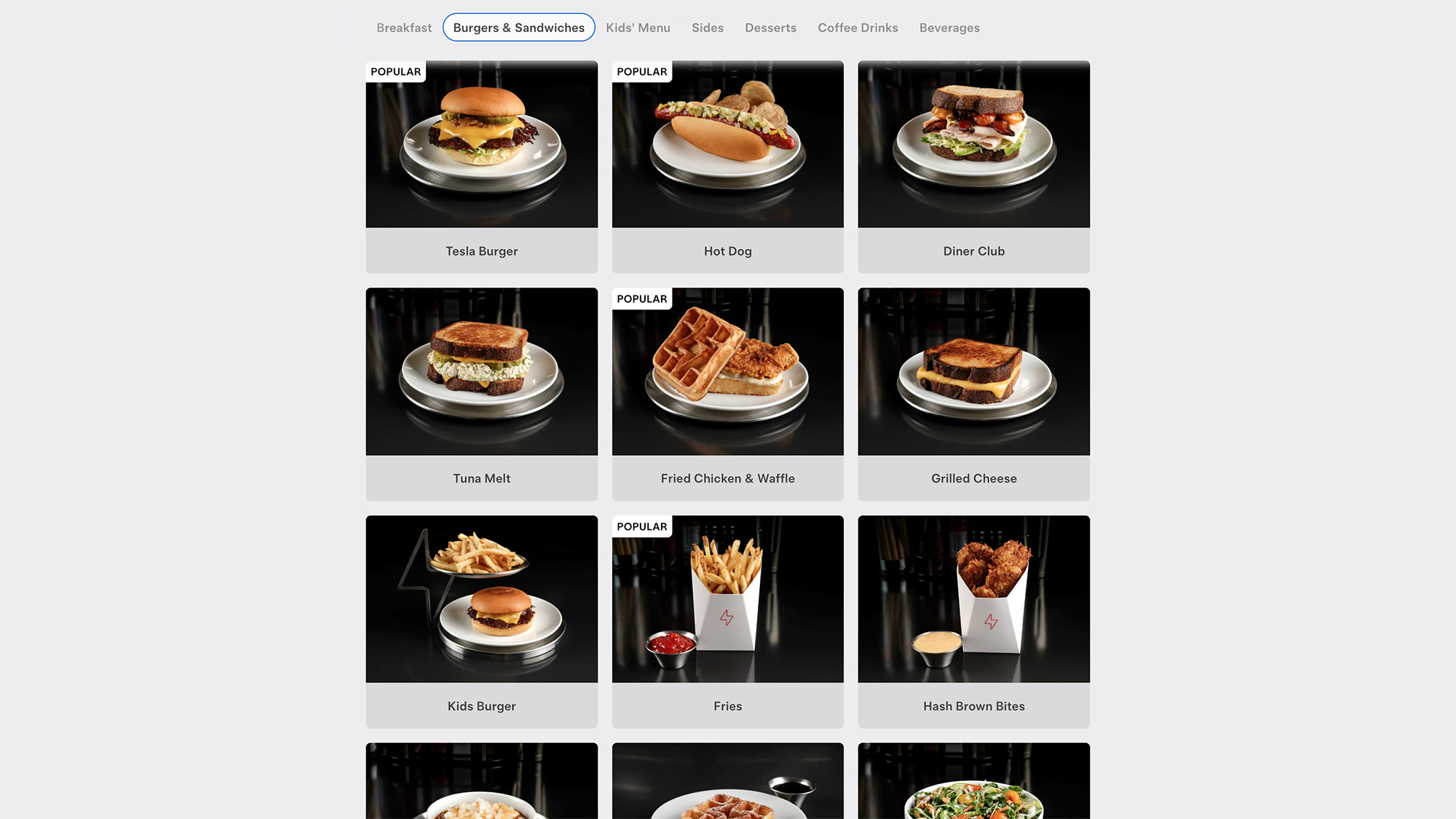Image resolution: width=1456 pixels, height=819 pixels.
Task: Switch to the Desserts tab
Action: (x=770, y=28)
